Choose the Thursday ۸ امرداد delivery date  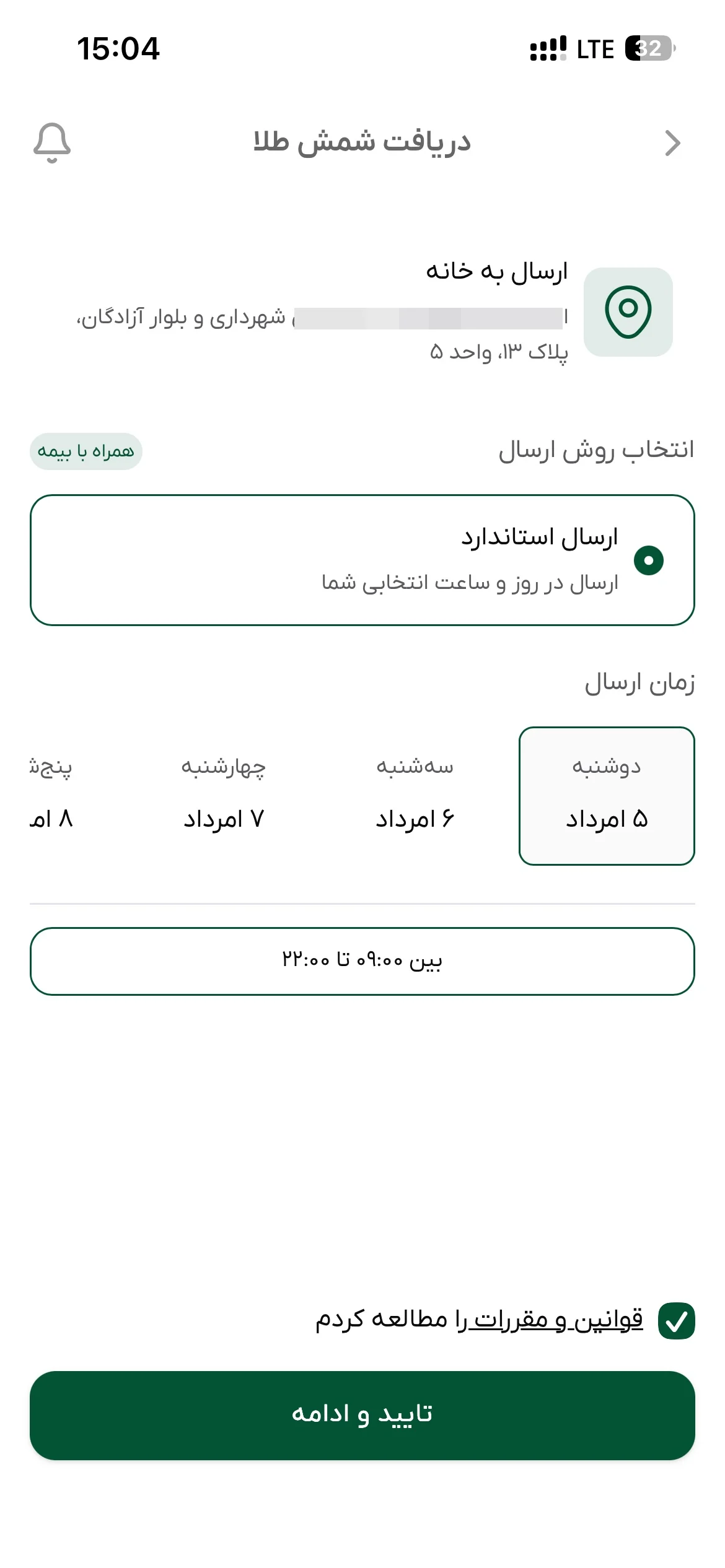tap(51, 796)
